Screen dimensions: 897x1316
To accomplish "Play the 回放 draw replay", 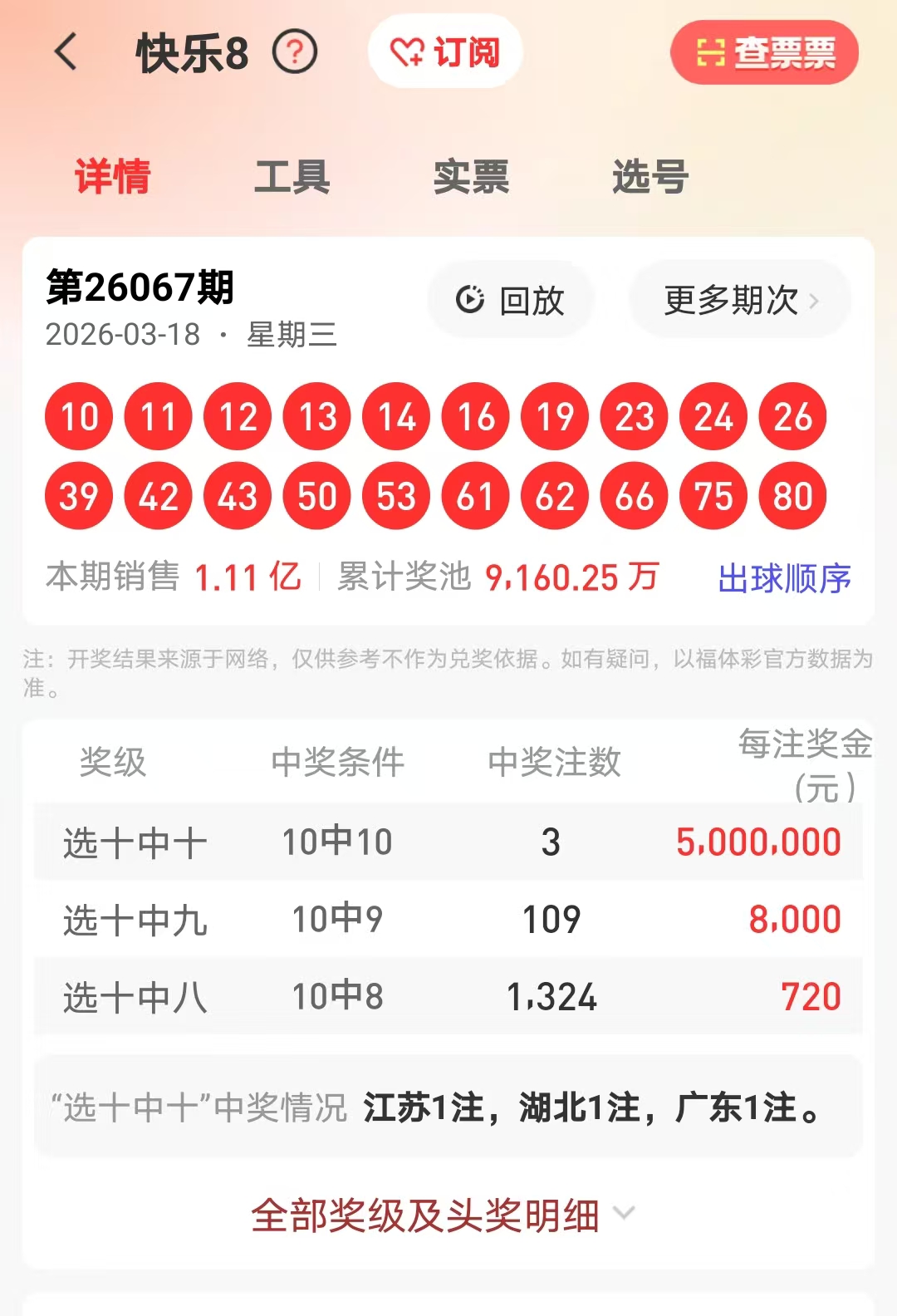I will (510, 300).
